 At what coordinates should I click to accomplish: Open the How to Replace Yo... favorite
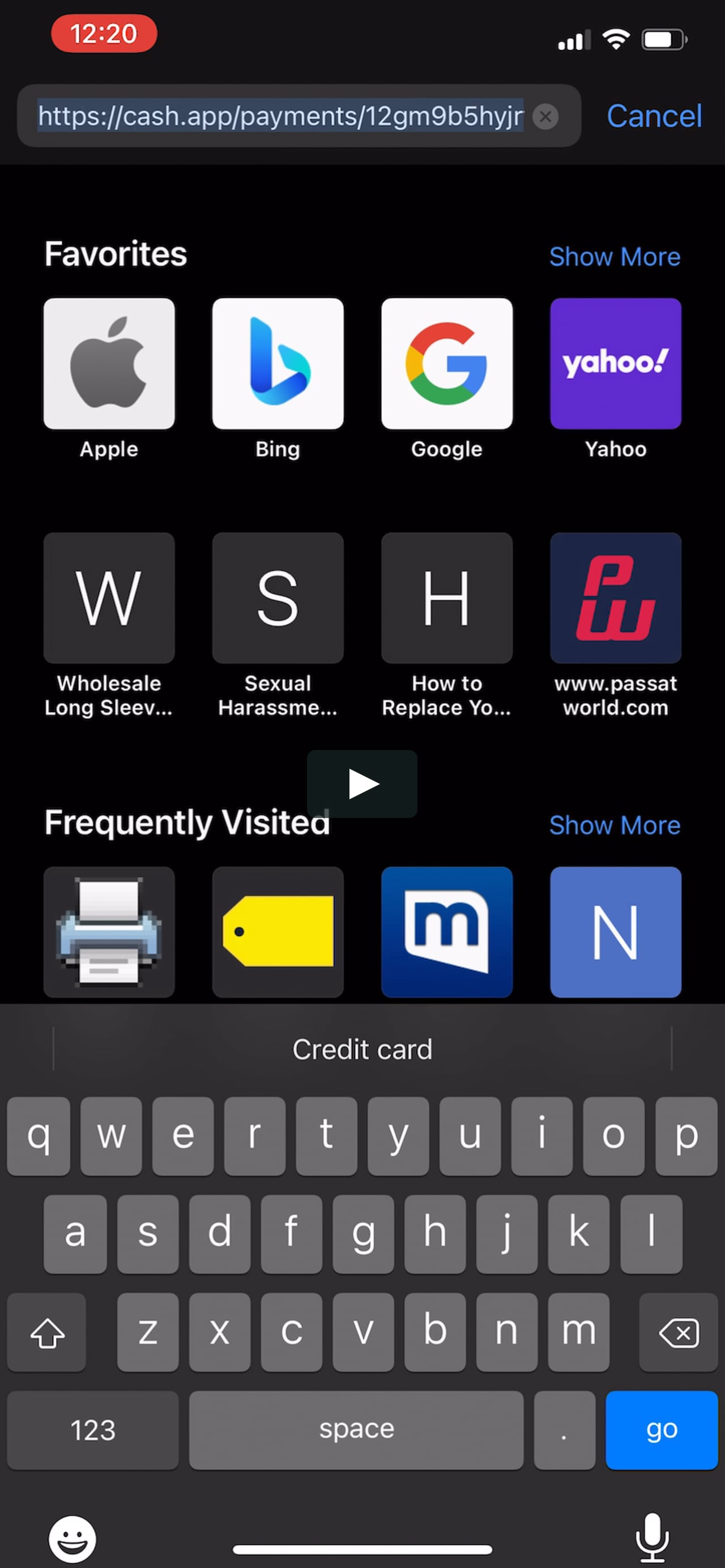click(447, 598)
